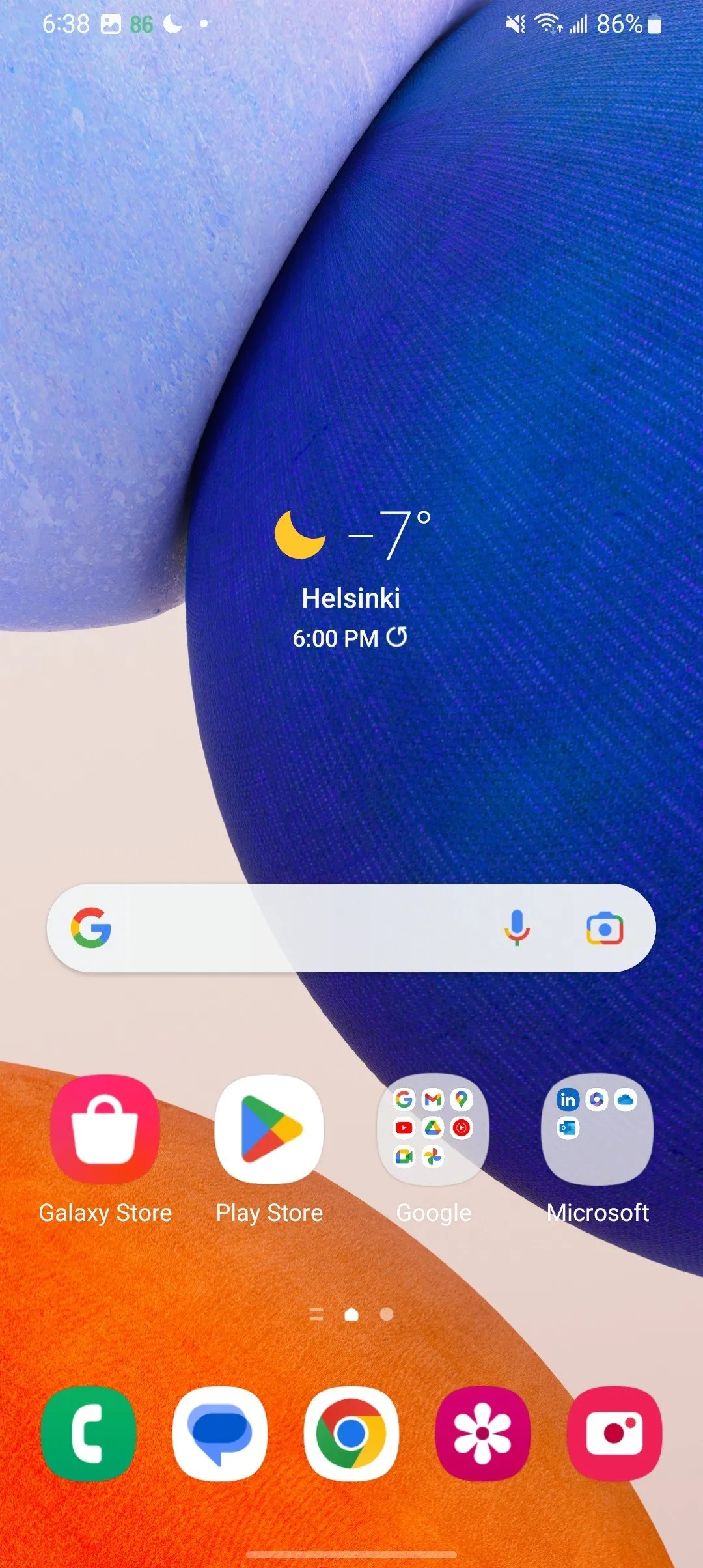This screenshot has width=703, height=1568.
Task: Open the Phone dialer app
Action: [x=89, y=1433]
